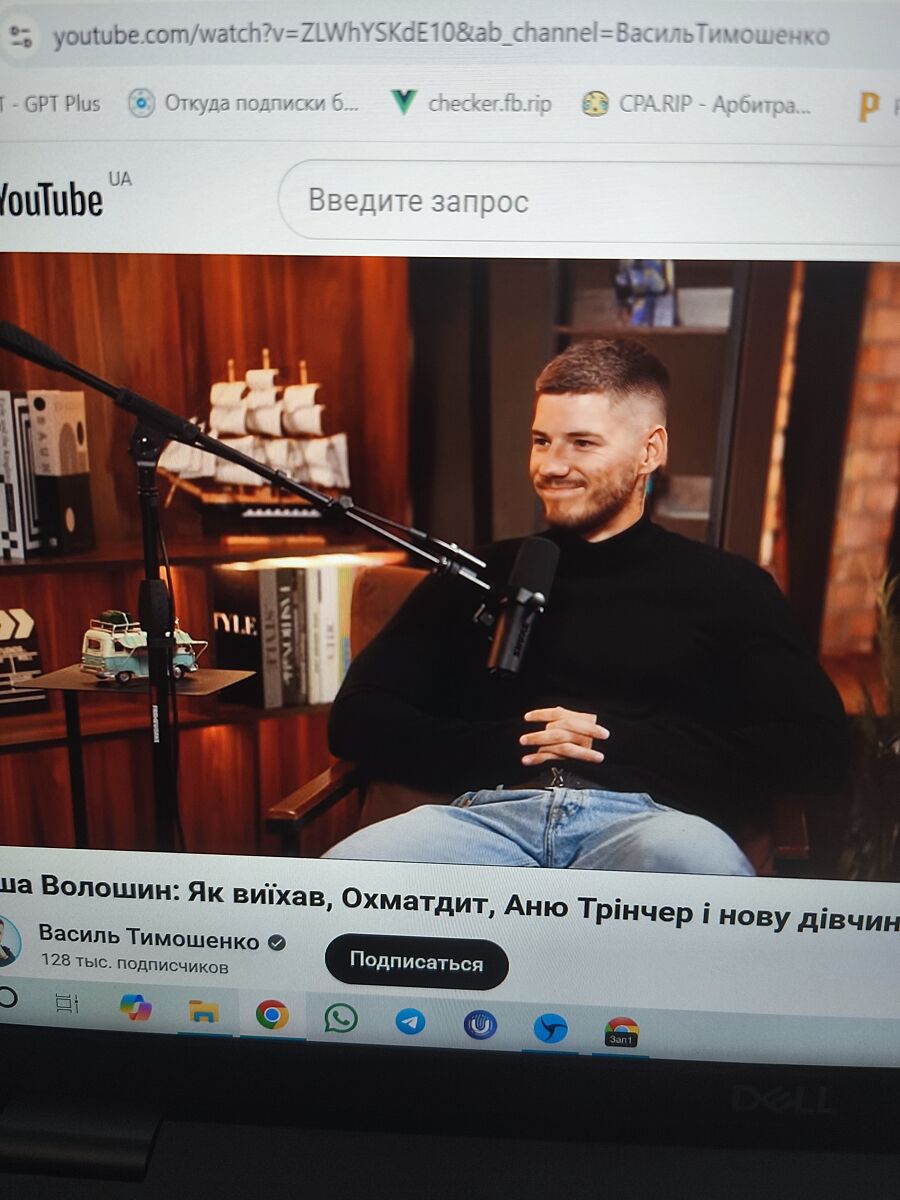Open the checker.fb.rip bookmark
900x1200 pixels.
pyautogui.click(x=472, y=103)
